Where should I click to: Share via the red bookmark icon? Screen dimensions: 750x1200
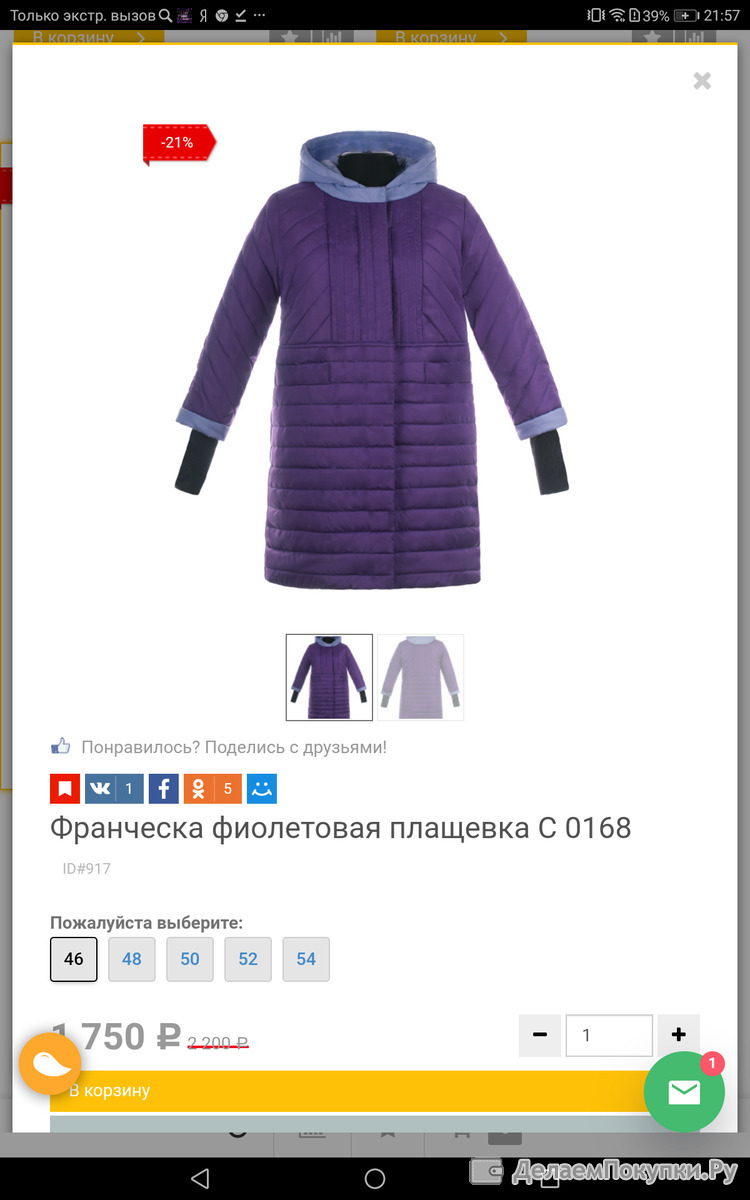[x=65, y=788]
